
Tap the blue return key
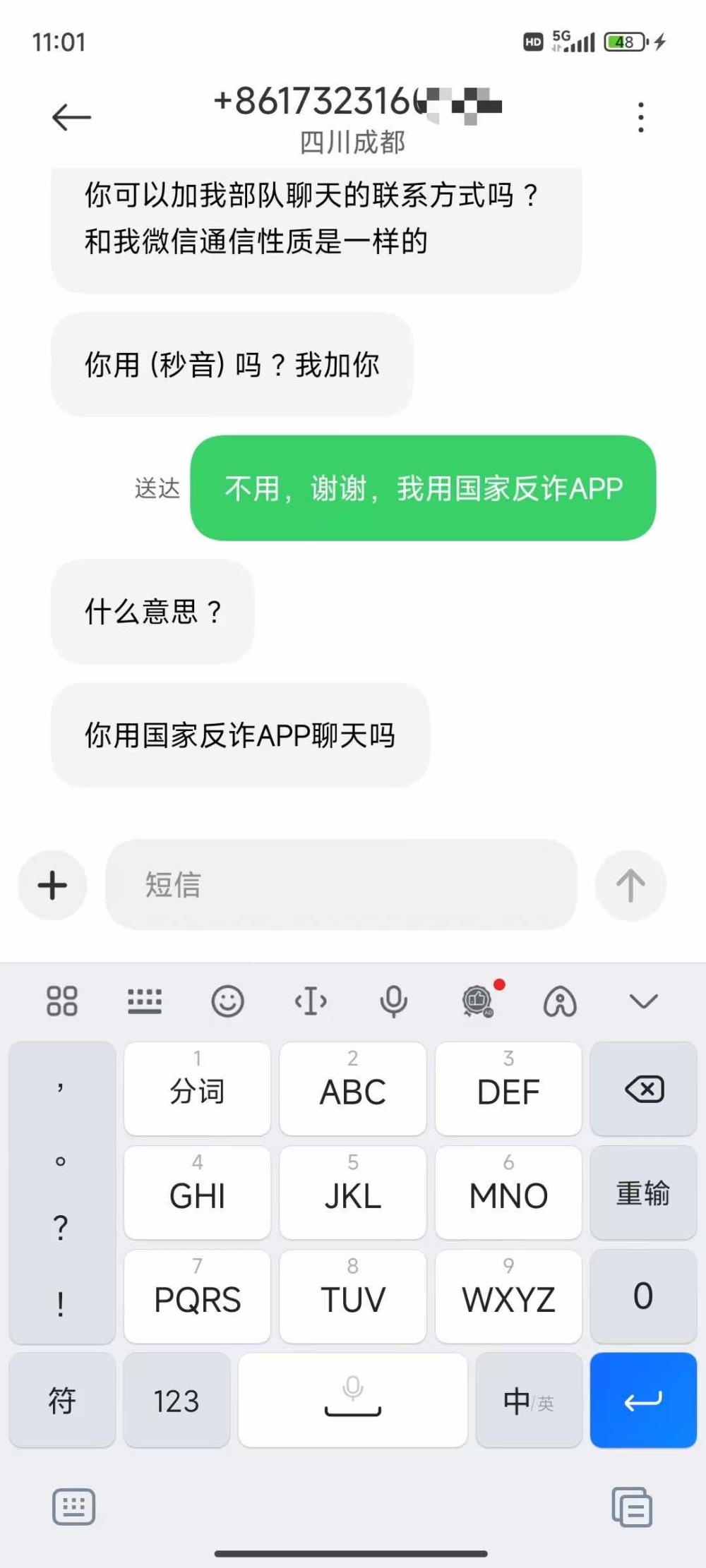[643, 1400]
